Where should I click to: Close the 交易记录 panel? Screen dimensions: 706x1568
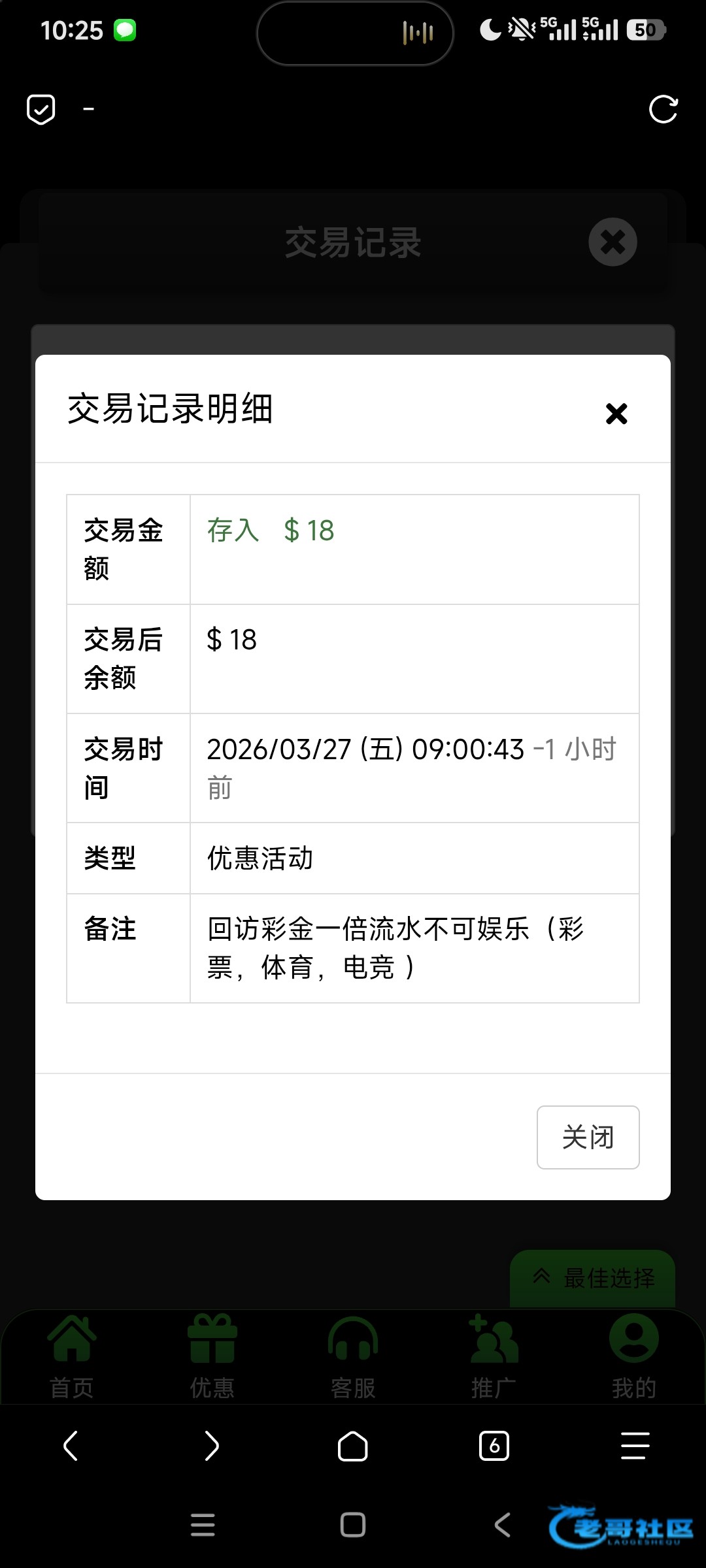(x=613, y=242)
